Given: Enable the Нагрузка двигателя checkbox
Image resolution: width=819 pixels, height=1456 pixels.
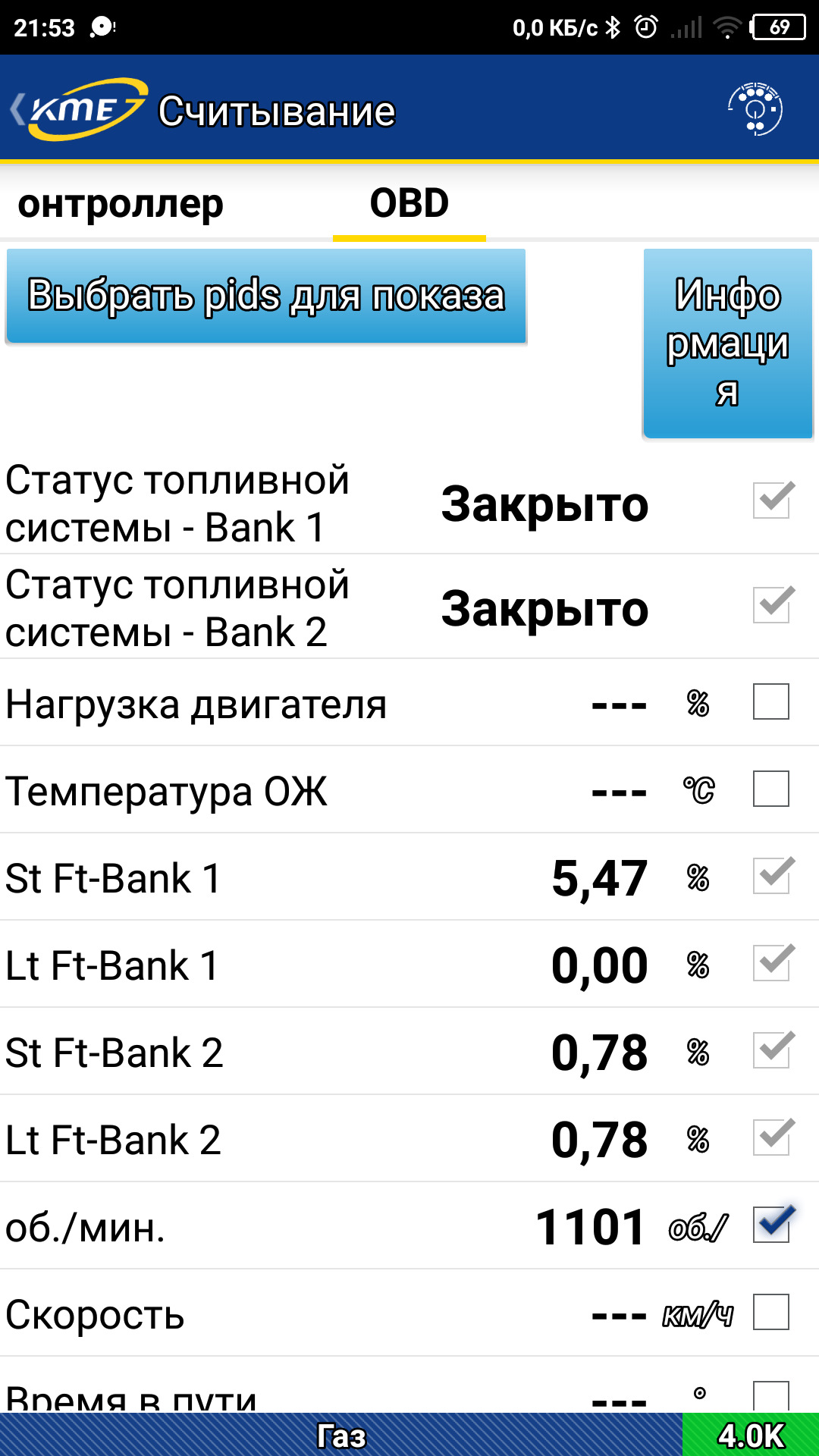Looking at the screenshot, I should [x=771, y=701].
